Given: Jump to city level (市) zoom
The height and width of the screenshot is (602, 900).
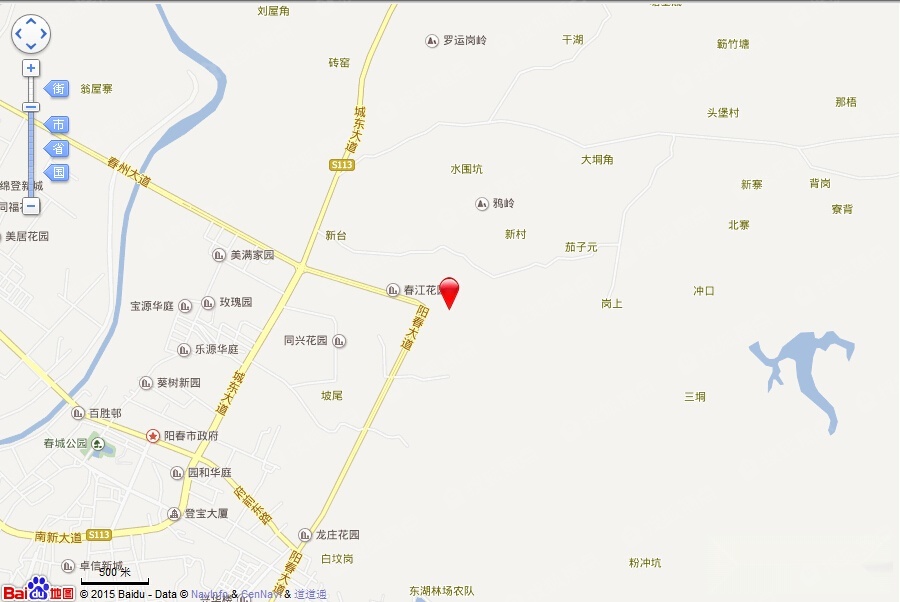Looking at the screenshot, I should 58,125.
